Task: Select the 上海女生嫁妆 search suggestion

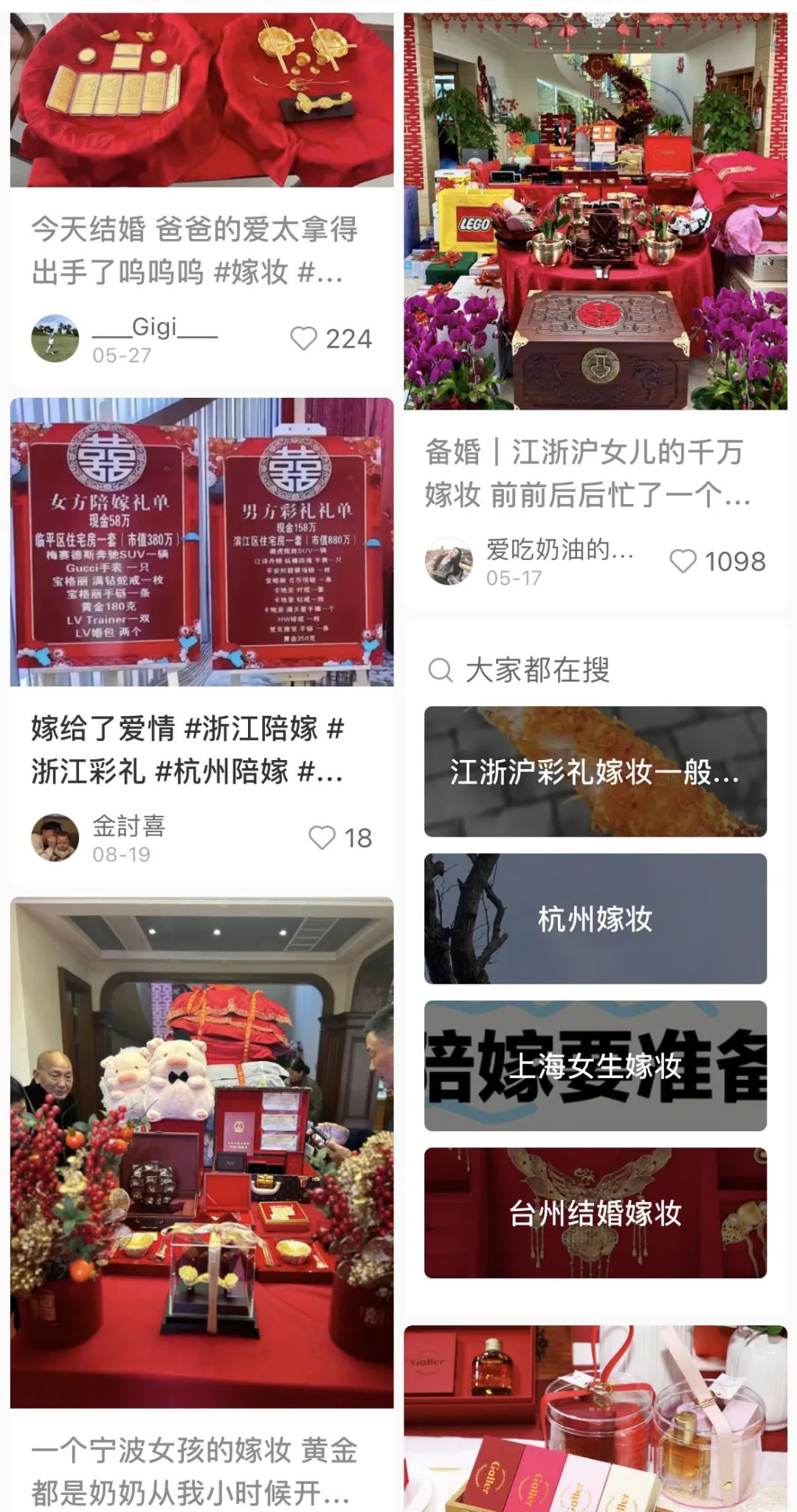Action: pos(595,1066)
